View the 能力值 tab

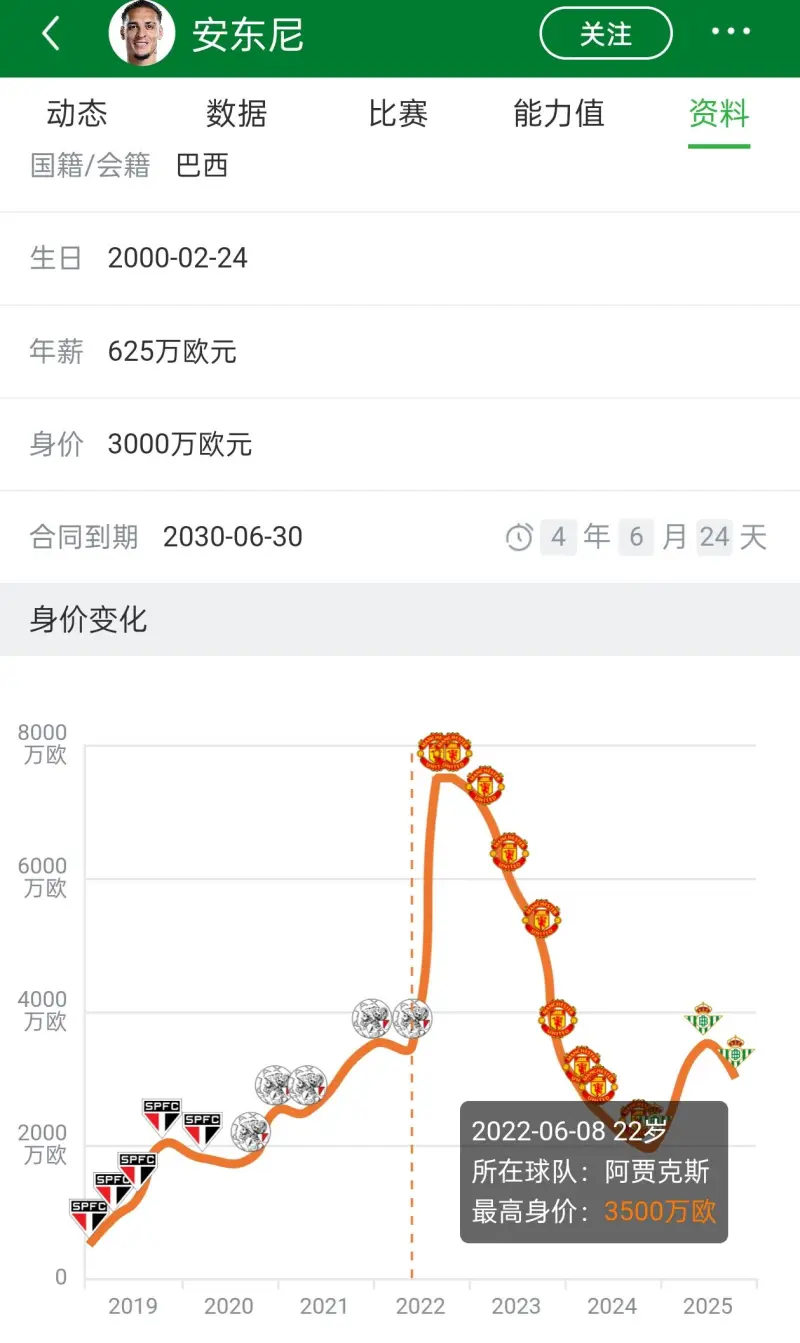click(559, 114)
